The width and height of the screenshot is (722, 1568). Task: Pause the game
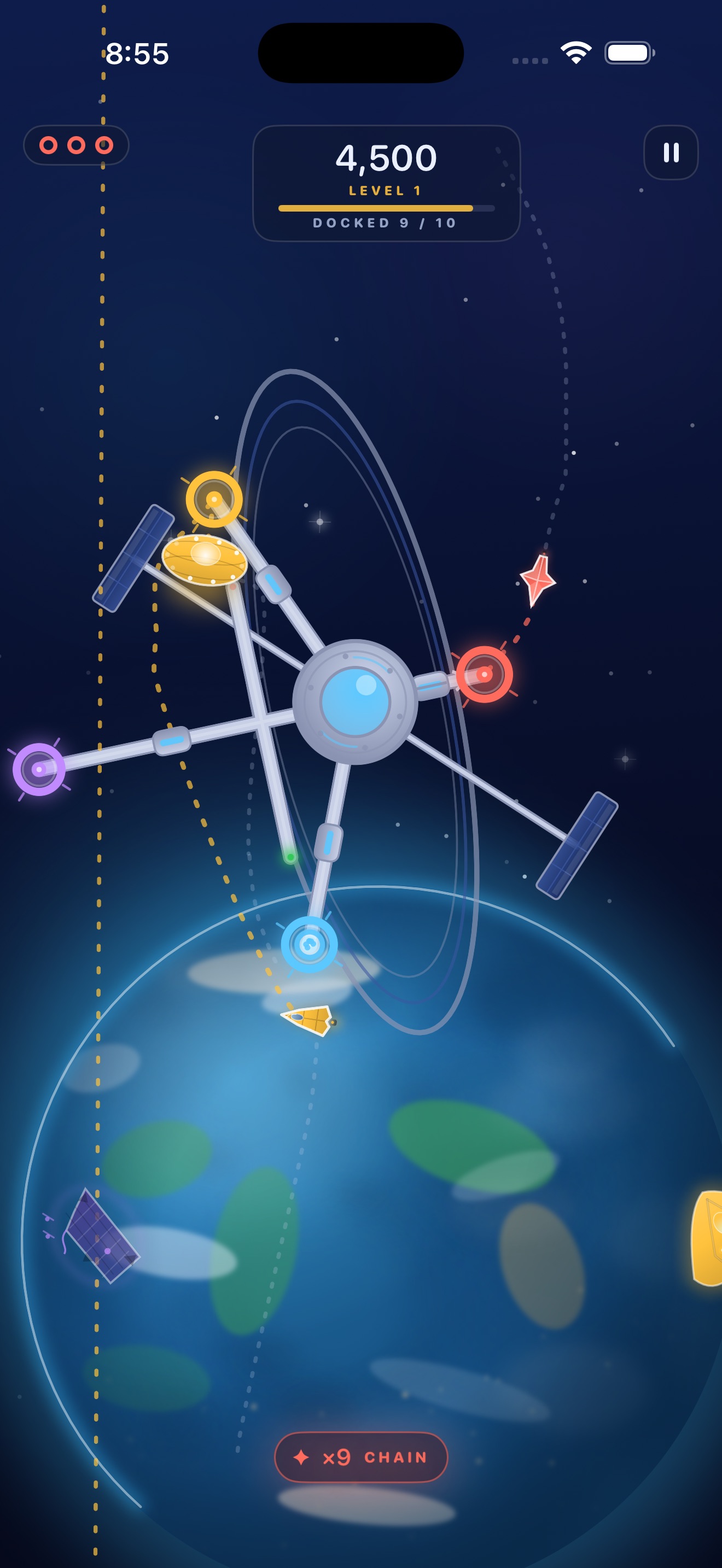670,152
